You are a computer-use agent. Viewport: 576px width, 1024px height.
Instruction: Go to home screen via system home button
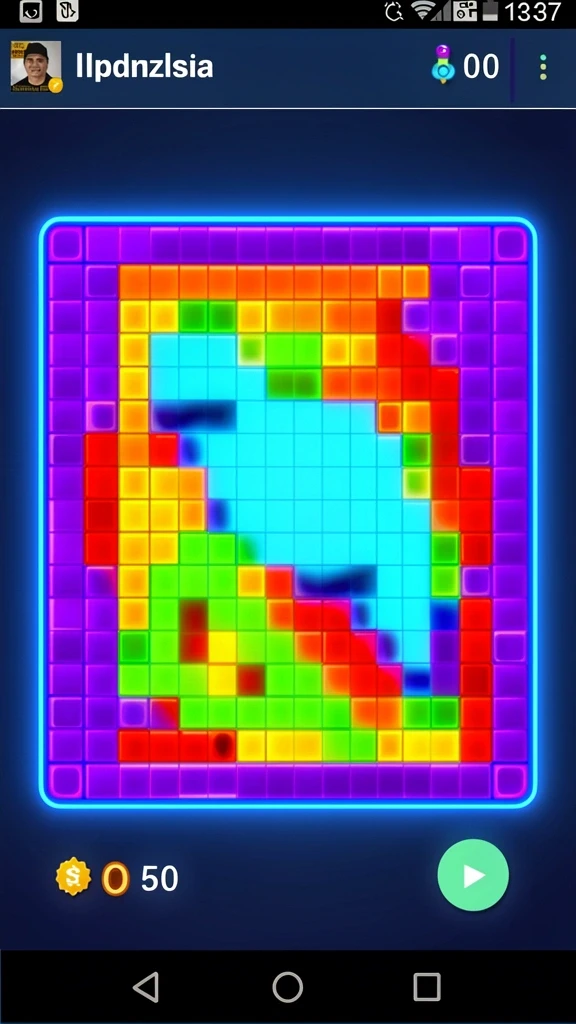287,987
